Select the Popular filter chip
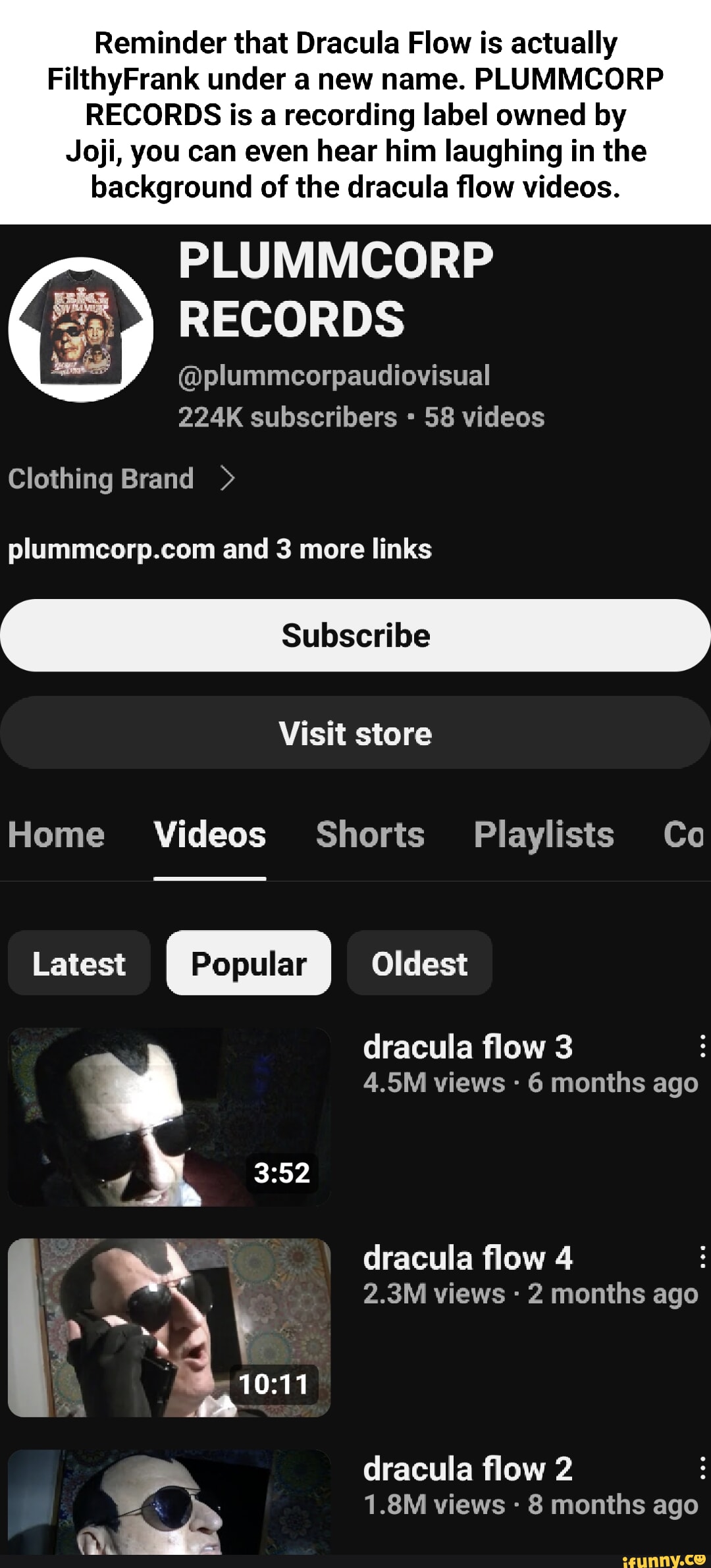The image size is (711, 1568). tap(248, 963)
